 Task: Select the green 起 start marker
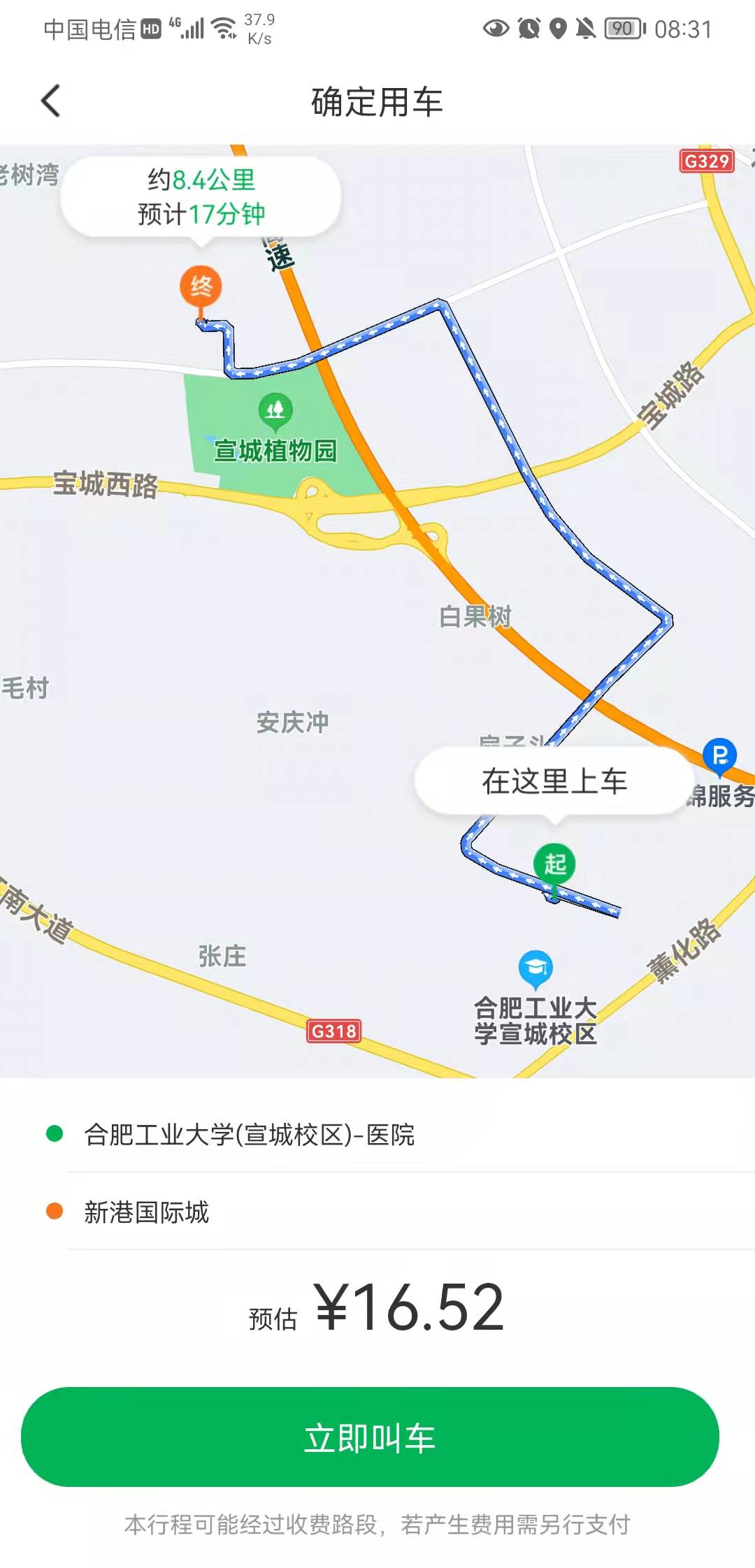(555, 864)
